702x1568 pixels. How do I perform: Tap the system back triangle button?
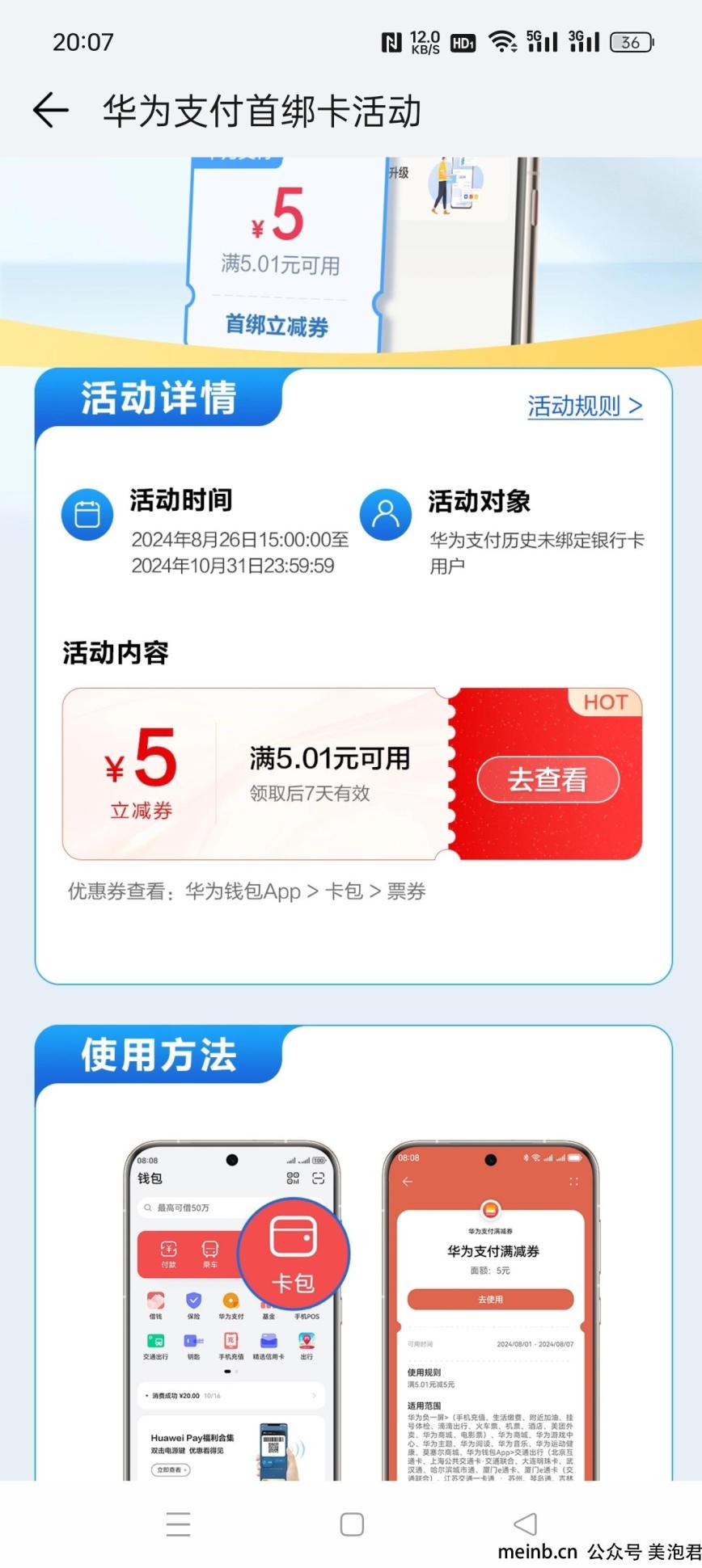click(x=526, y=1524)
